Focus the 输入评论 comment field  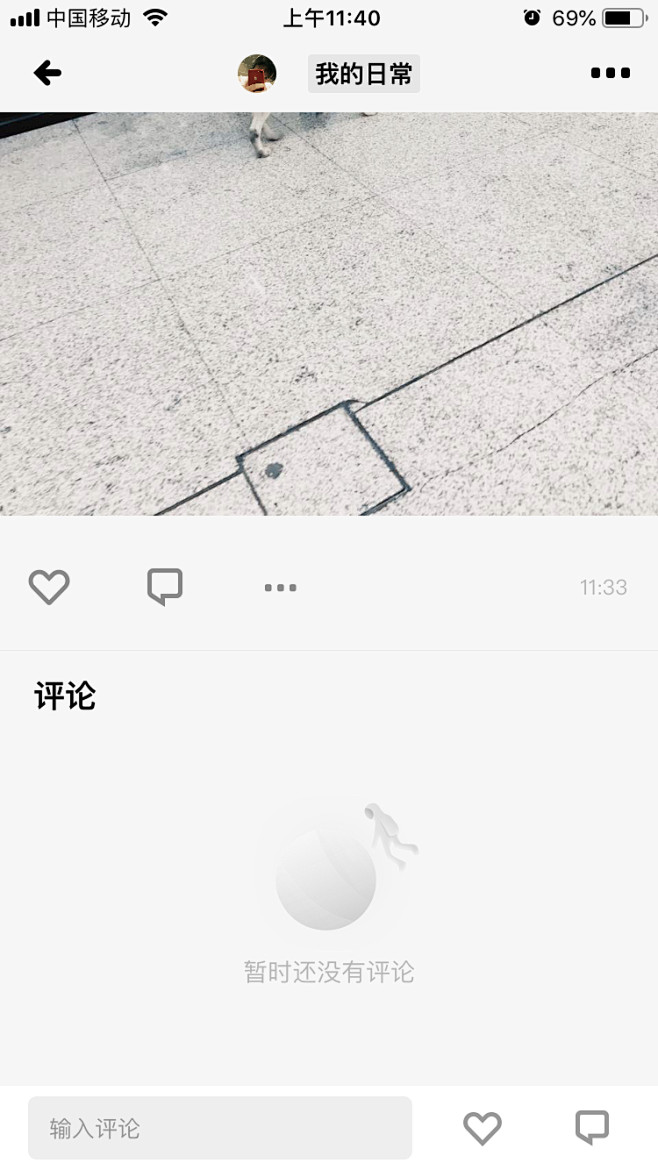click(x=220, y=1127)
